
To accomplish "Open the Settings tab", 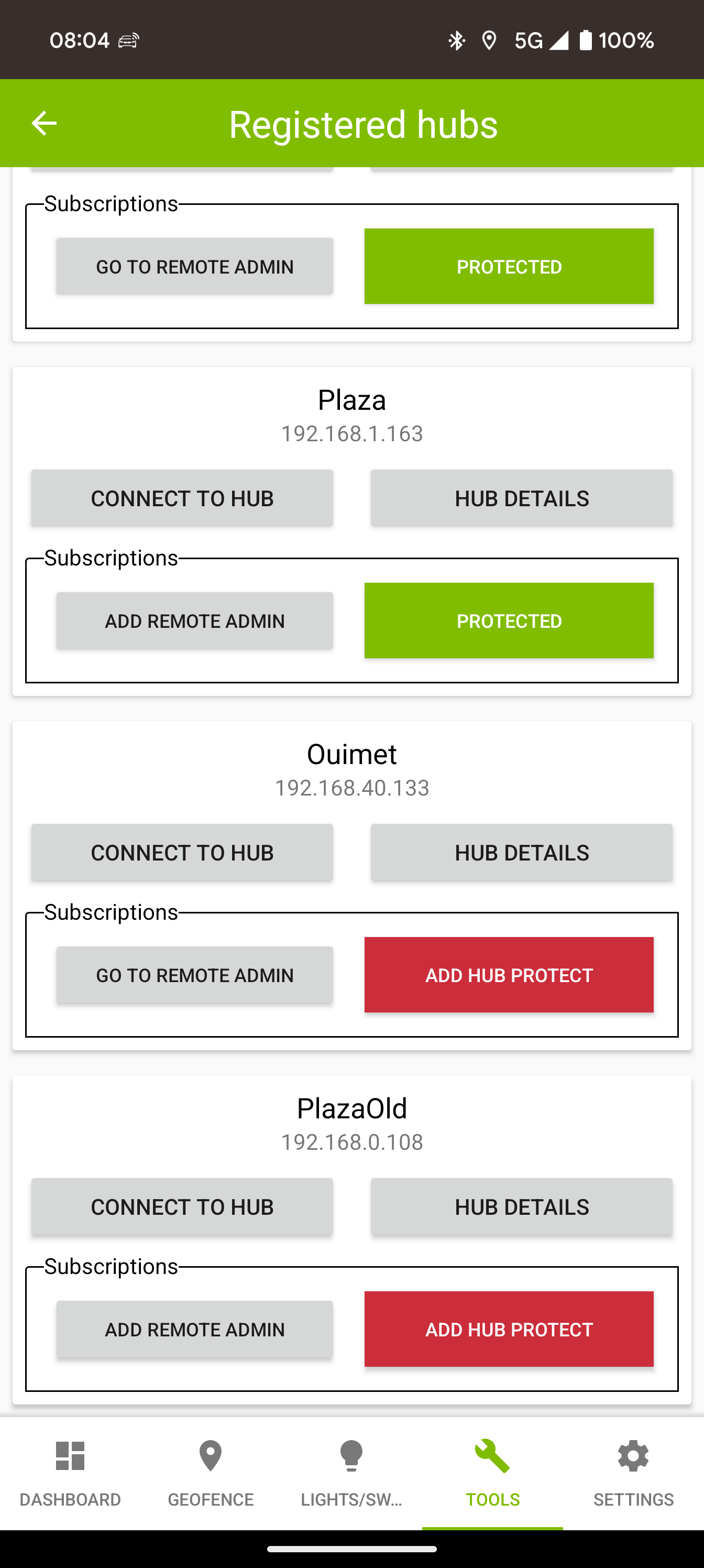I will (x=633, y=1473).
